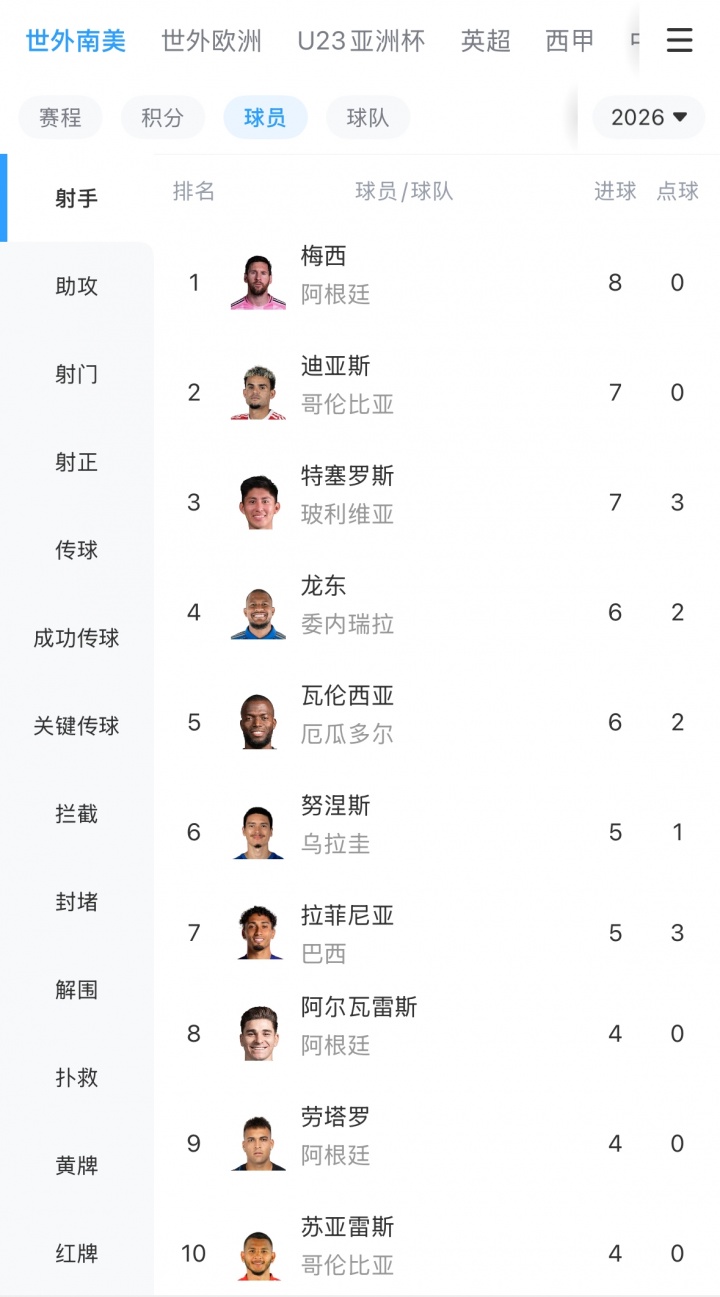Image resolution: width=720 pixels, height=1297 pixels.
Task: Open the 西甲 league tab
Action: coord(569,41)
